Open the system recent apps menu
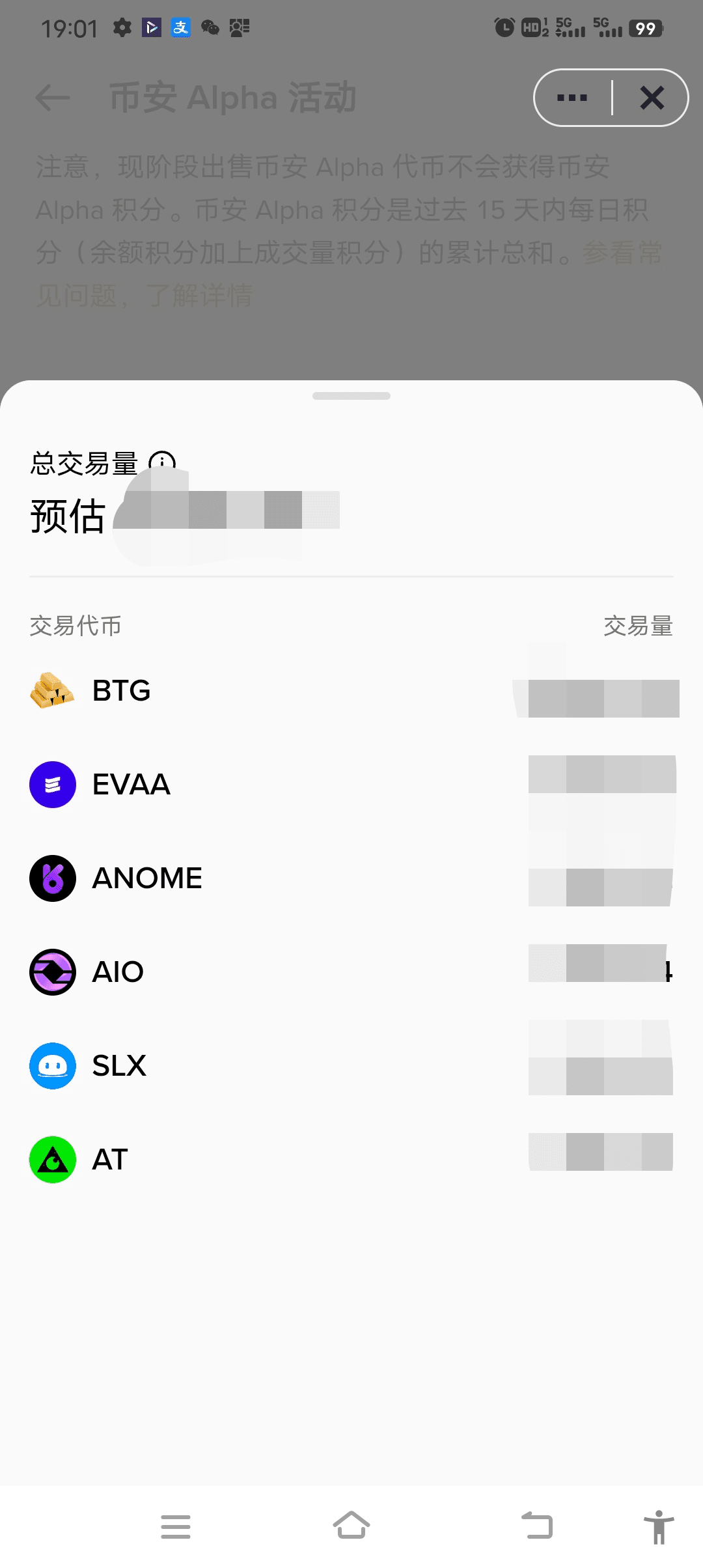Screen dimensions: 703x1568 tap(176, 1526)
